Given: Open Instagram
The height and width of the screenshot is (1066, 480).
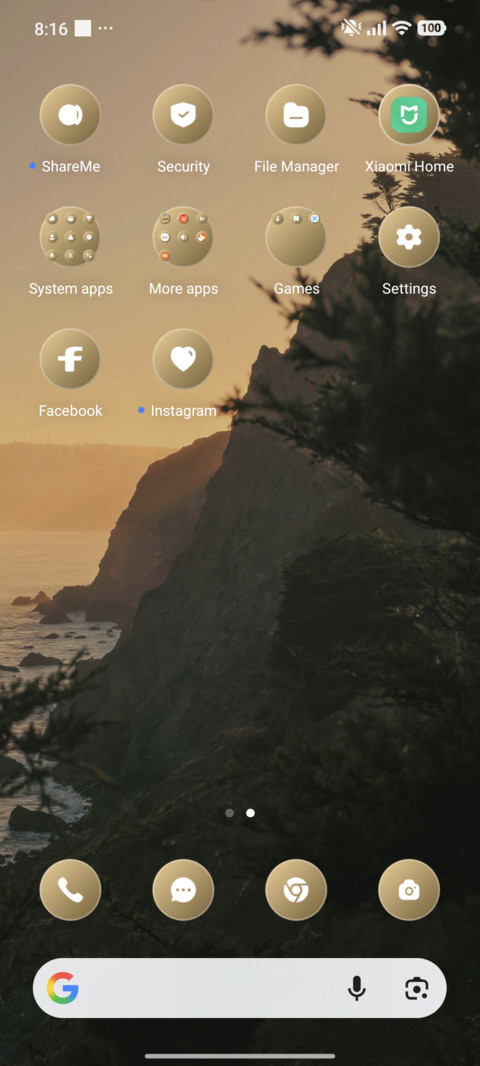Looking at the screenshot, I should [x=183, y=359].
